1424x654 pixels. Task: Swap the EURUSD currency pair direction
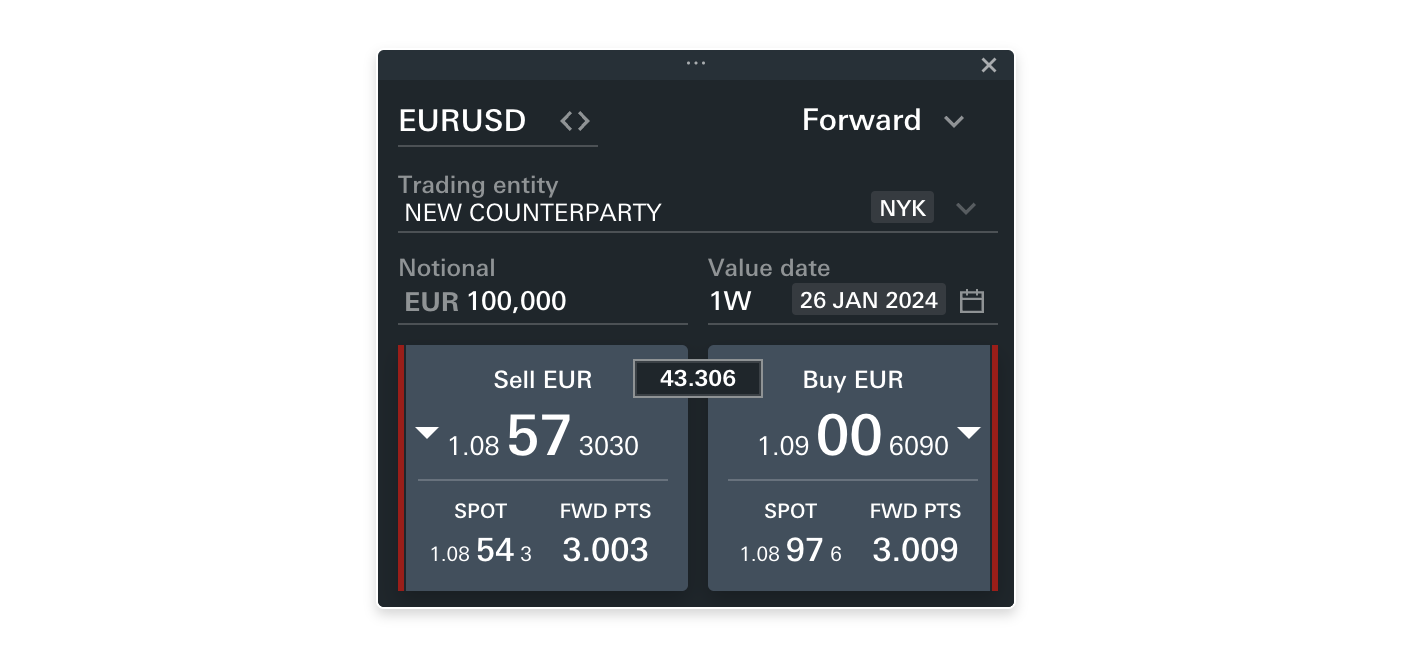click(575, 121)
